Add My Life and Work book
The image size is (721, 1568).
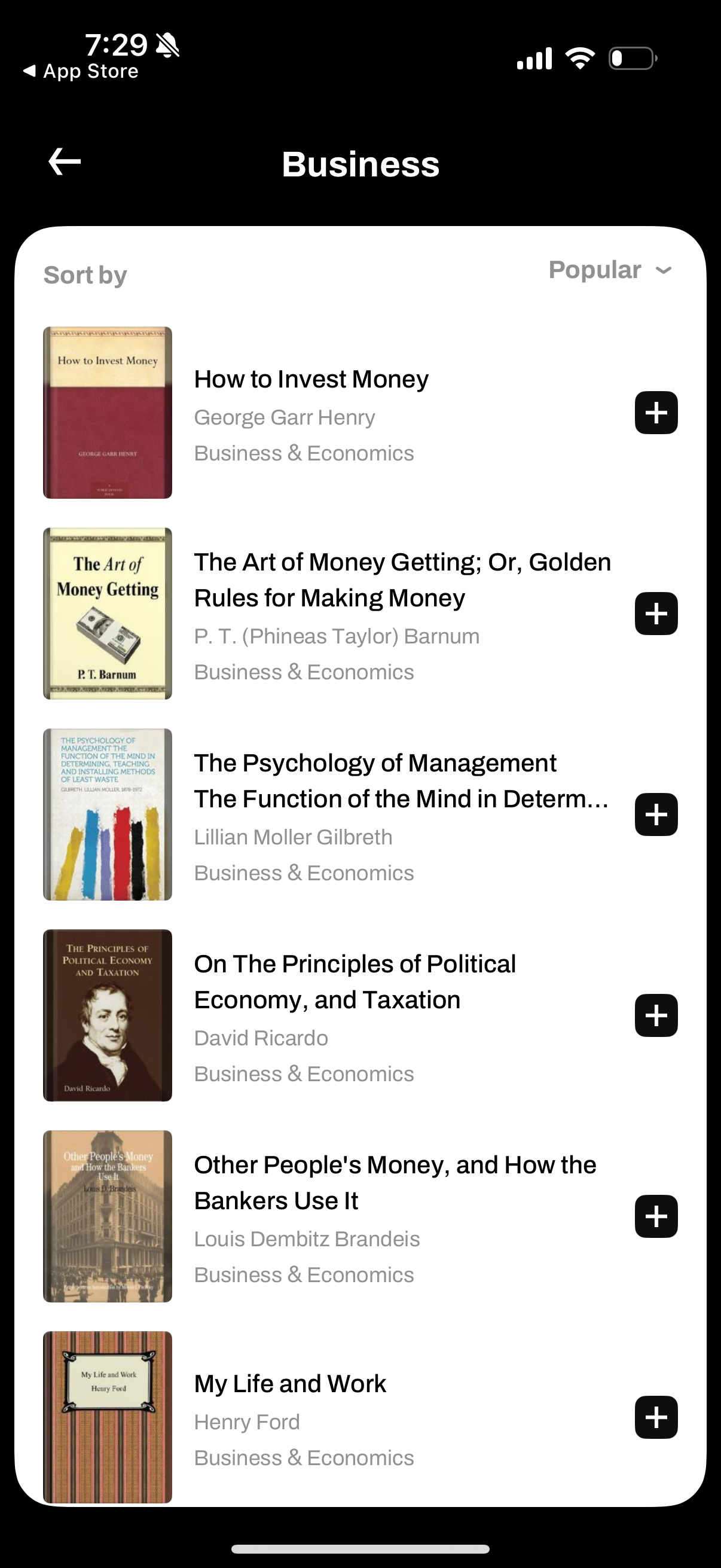tap(655, 1417)
